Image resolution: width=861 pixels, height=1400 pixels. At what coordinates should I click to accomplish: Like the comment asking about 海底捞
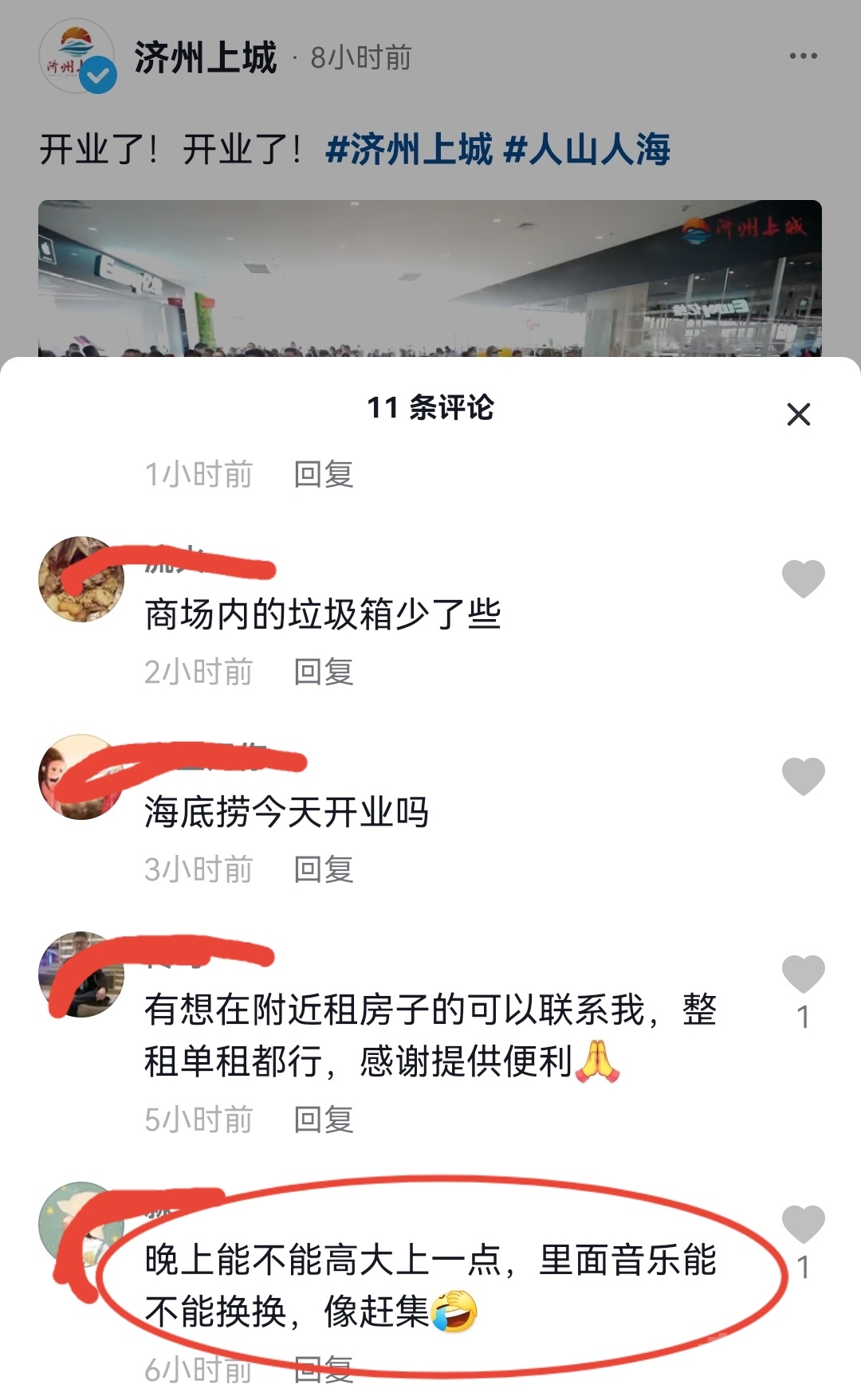803,775
